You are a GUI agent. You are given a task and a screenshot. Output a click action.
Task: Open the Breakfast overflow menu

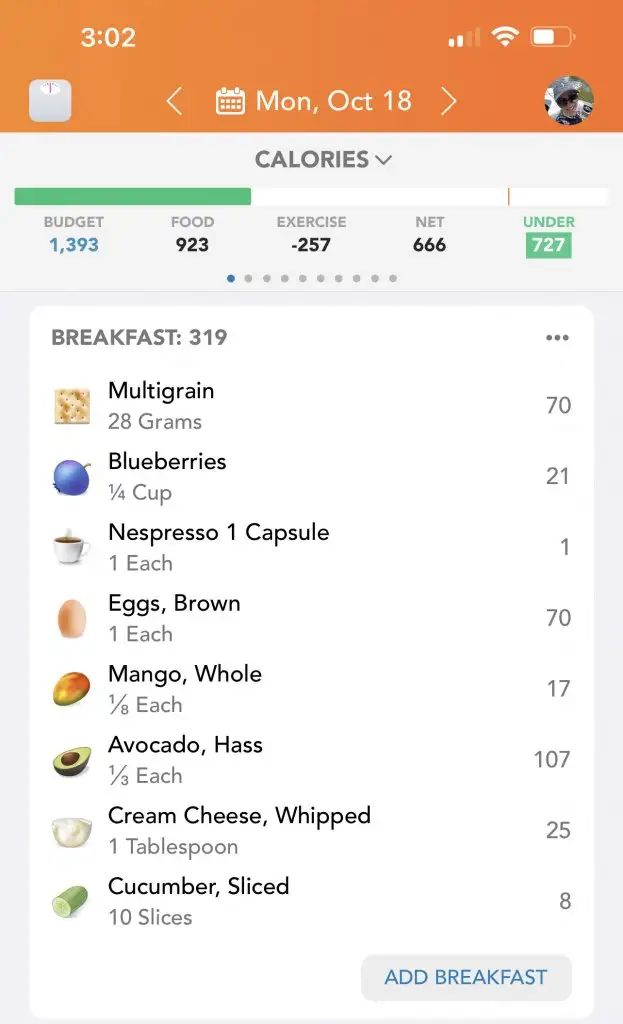(557, 338)
